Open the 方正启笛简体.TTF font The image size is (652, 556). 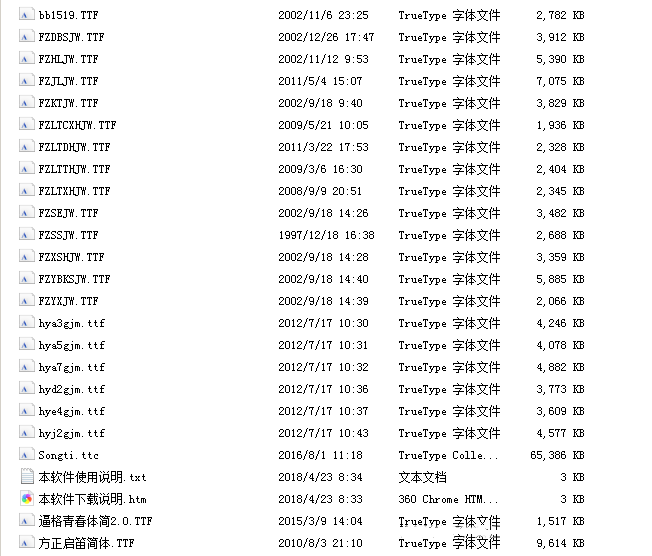tap(86, 543)
